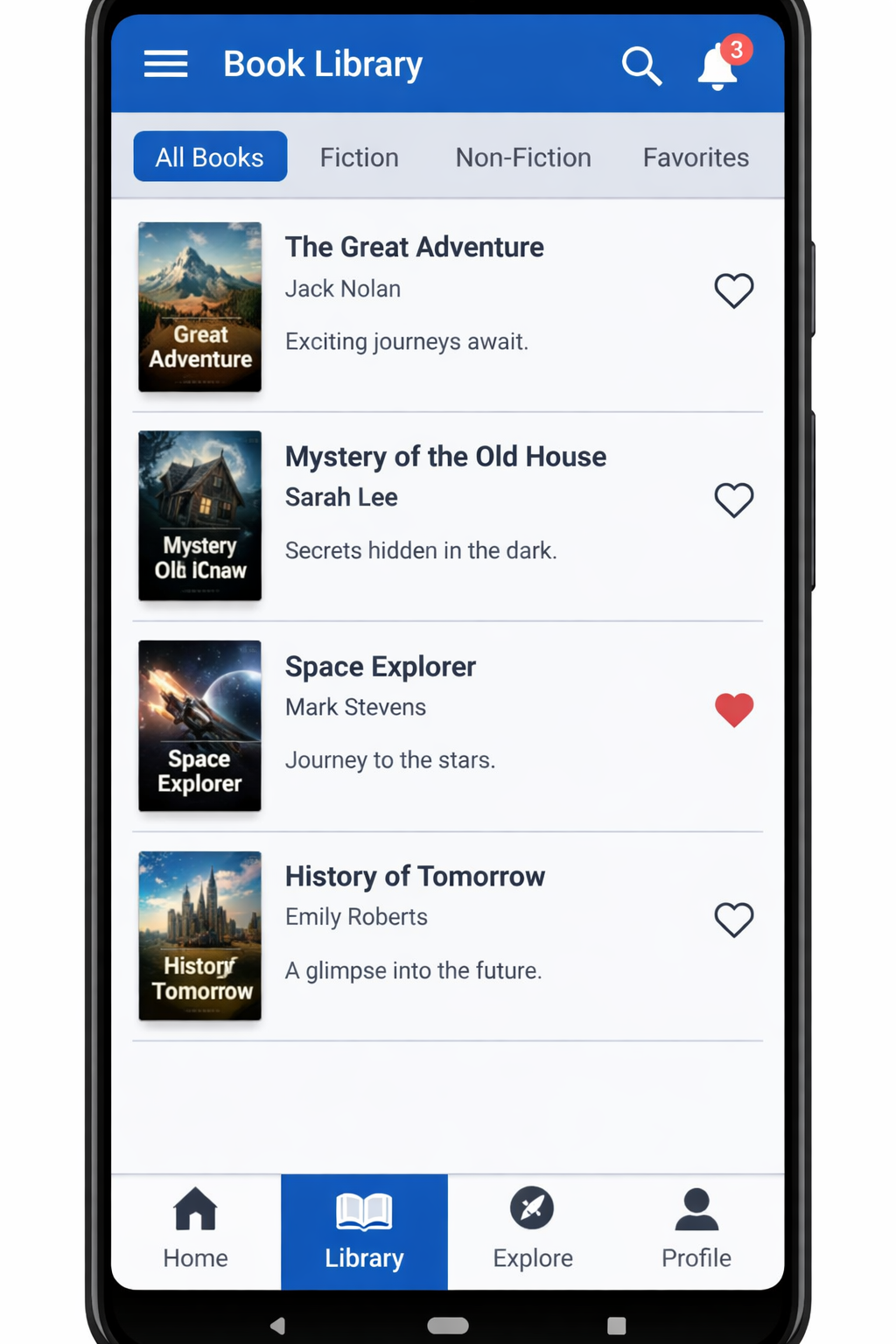Favorite The Great Adventure

(733, 290)
